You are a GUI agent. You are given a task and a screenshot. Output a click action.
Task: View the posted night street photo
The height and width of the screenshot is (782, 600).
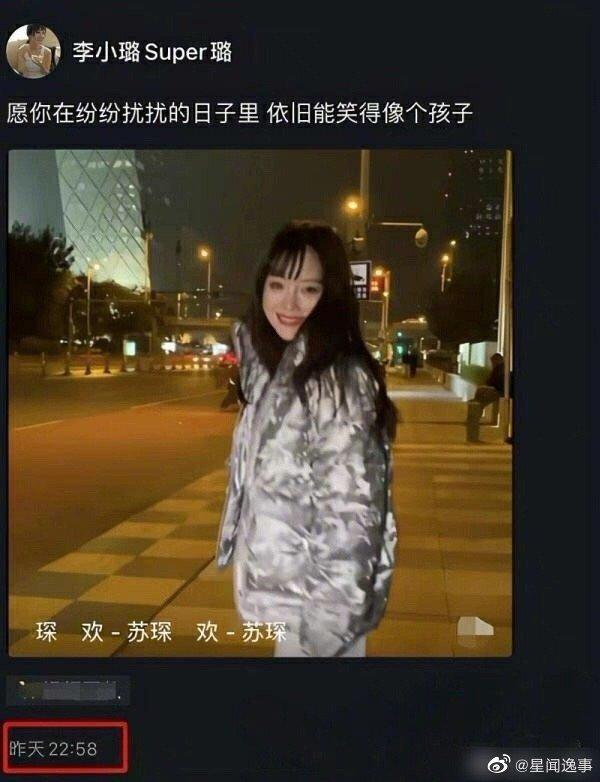[260, 402]
